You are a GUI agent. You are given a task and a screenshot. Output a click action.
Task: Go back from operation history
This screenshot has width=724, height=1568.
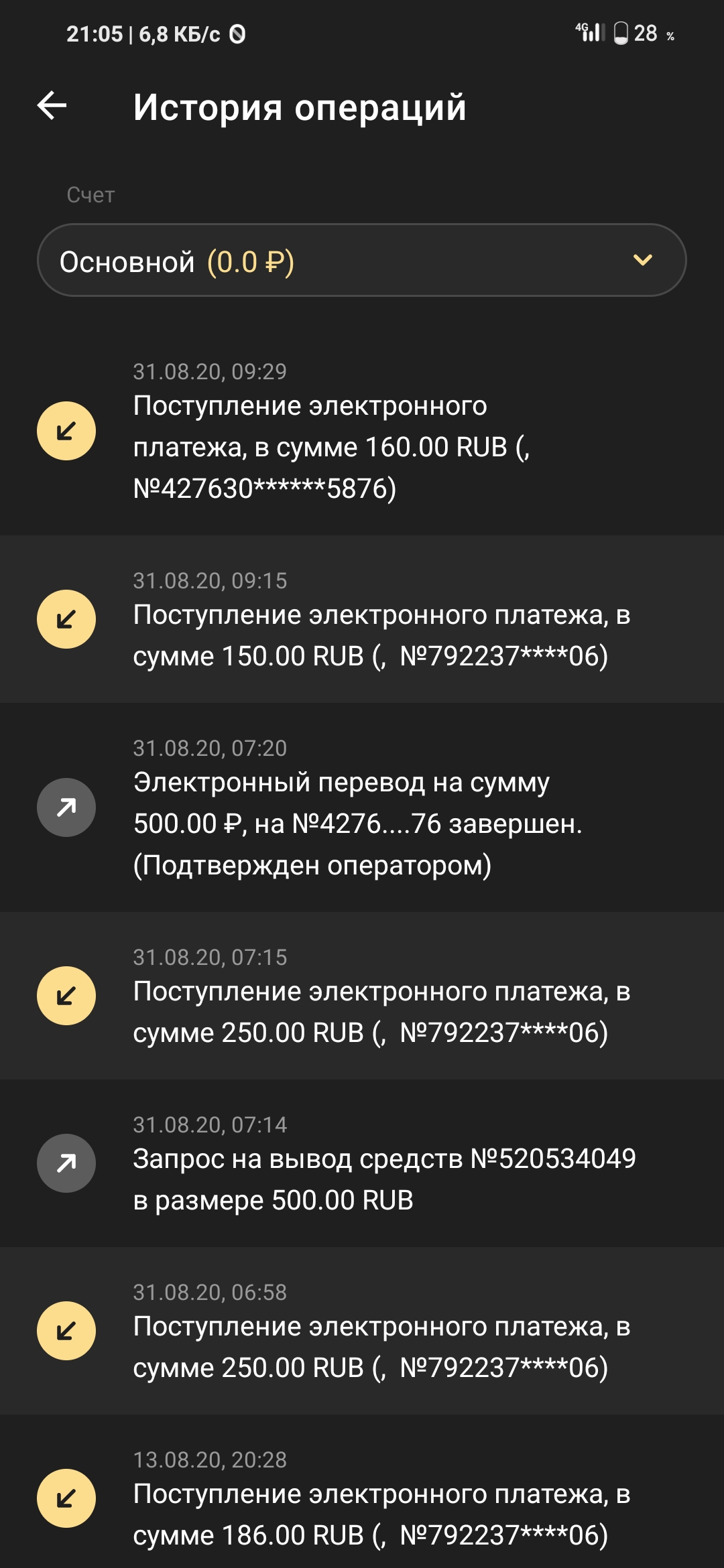point(52,106)
